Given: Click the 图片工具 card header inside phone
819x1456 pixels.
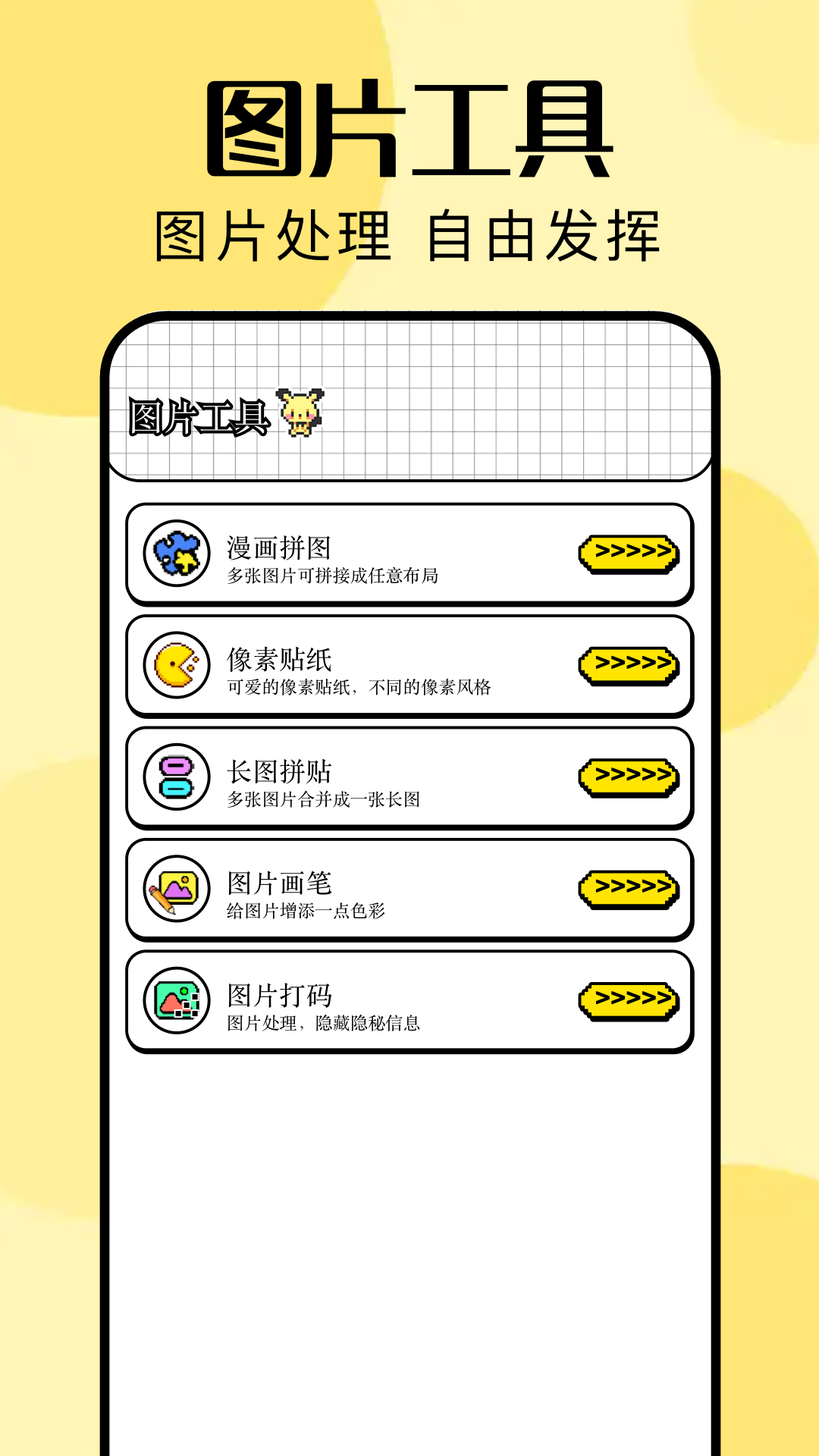Looking at the screenshot, I should click(200, 413).
